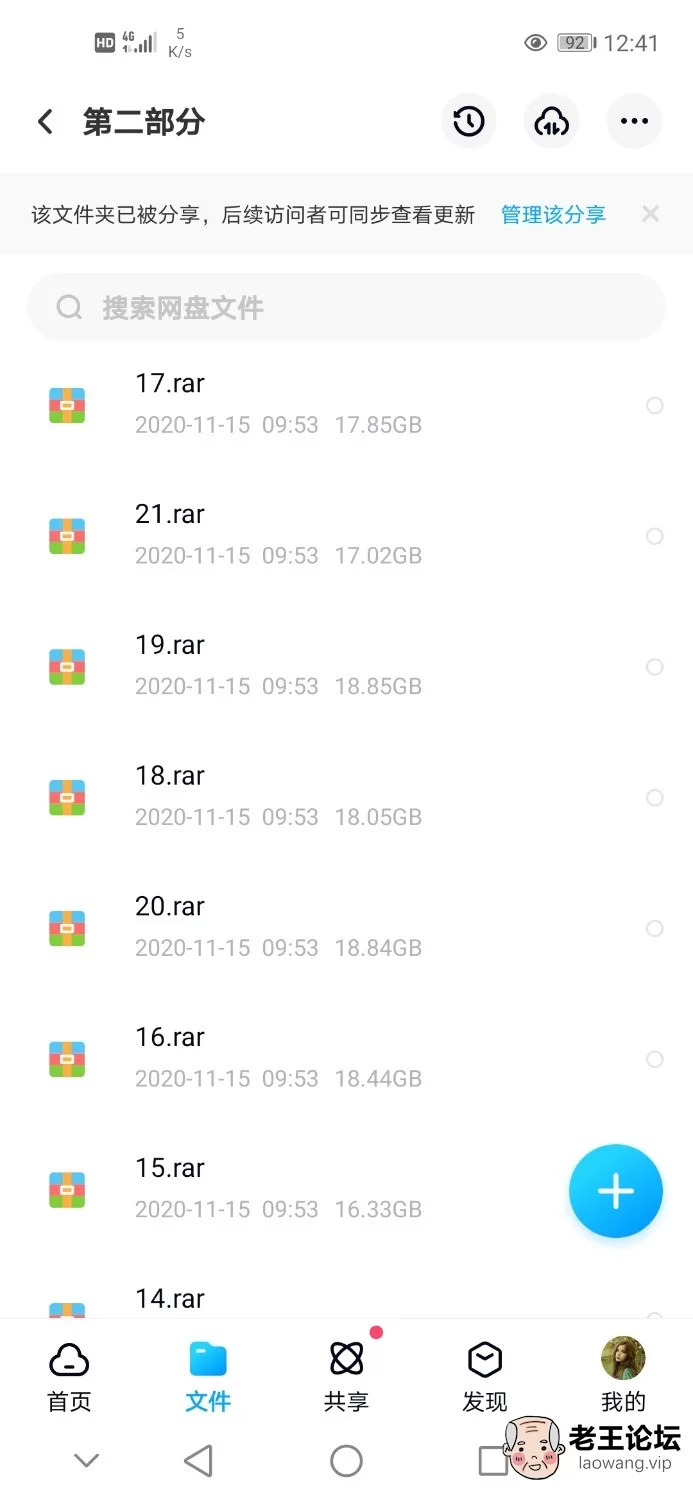Open the three-dot overflow menu

coord(634,122)
